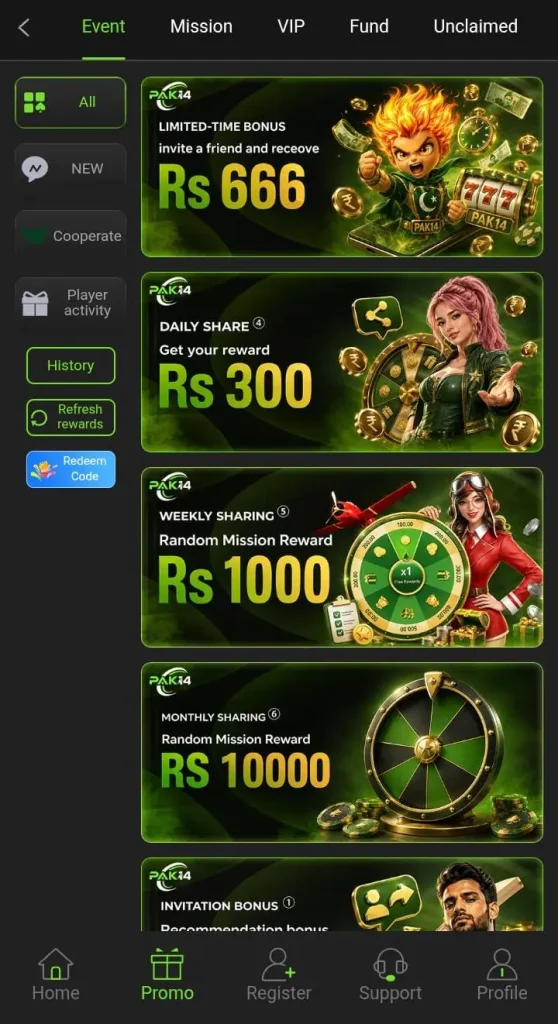Select the Cooperate category

point(71,236)
